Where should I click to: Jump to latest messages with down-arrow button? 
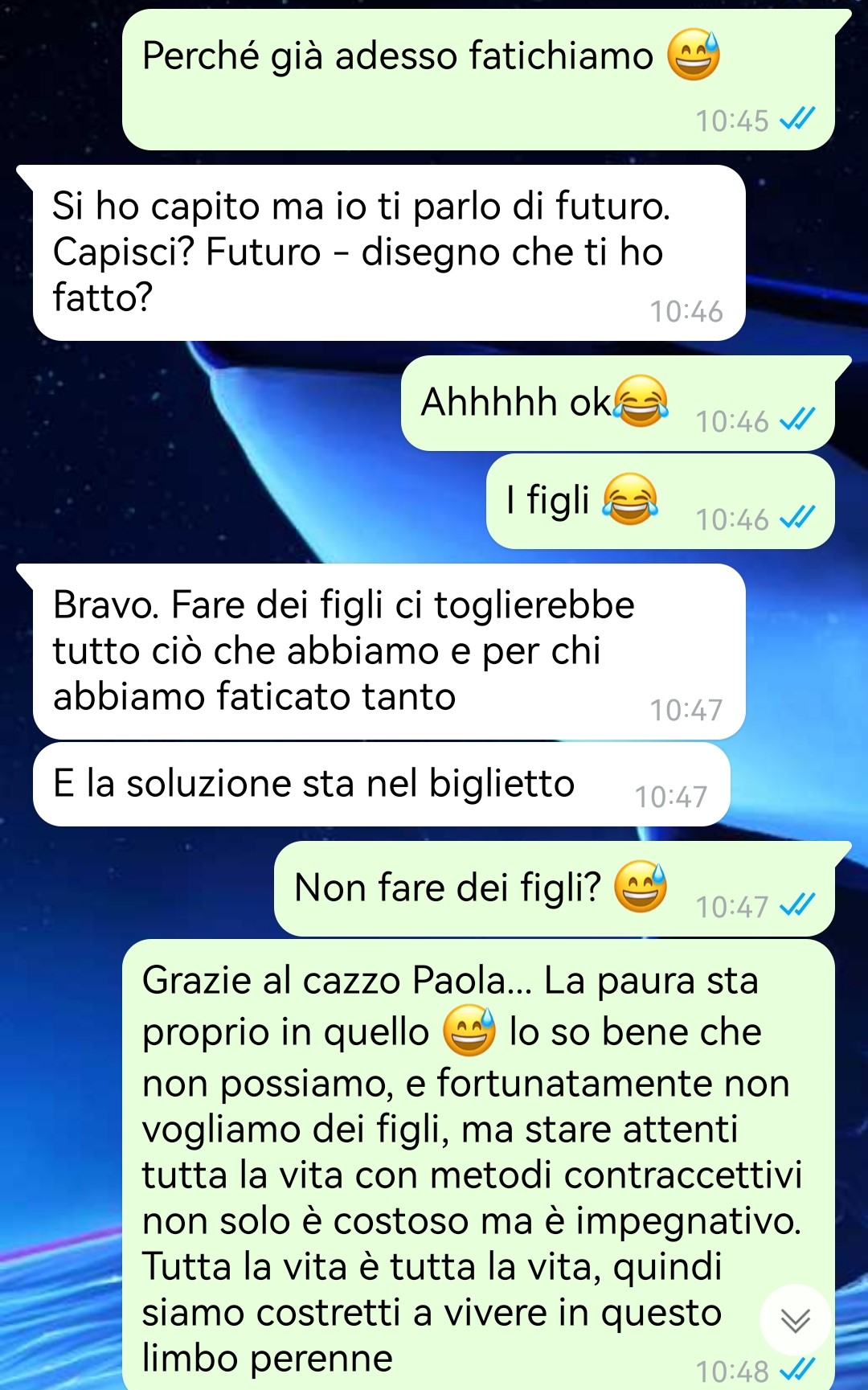(795, 1319)
